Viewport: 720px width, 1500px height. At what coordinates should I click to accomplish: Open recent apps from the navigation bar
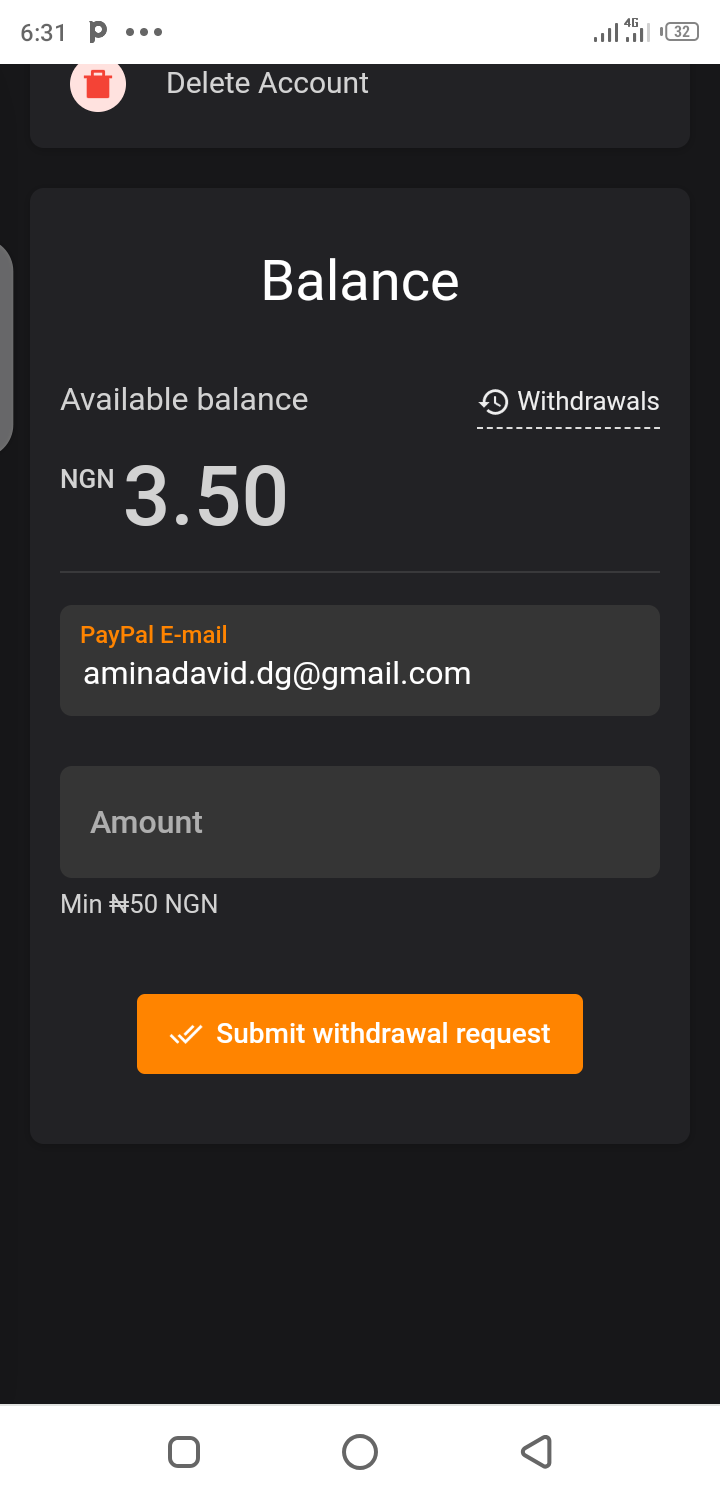[184, 1452]
